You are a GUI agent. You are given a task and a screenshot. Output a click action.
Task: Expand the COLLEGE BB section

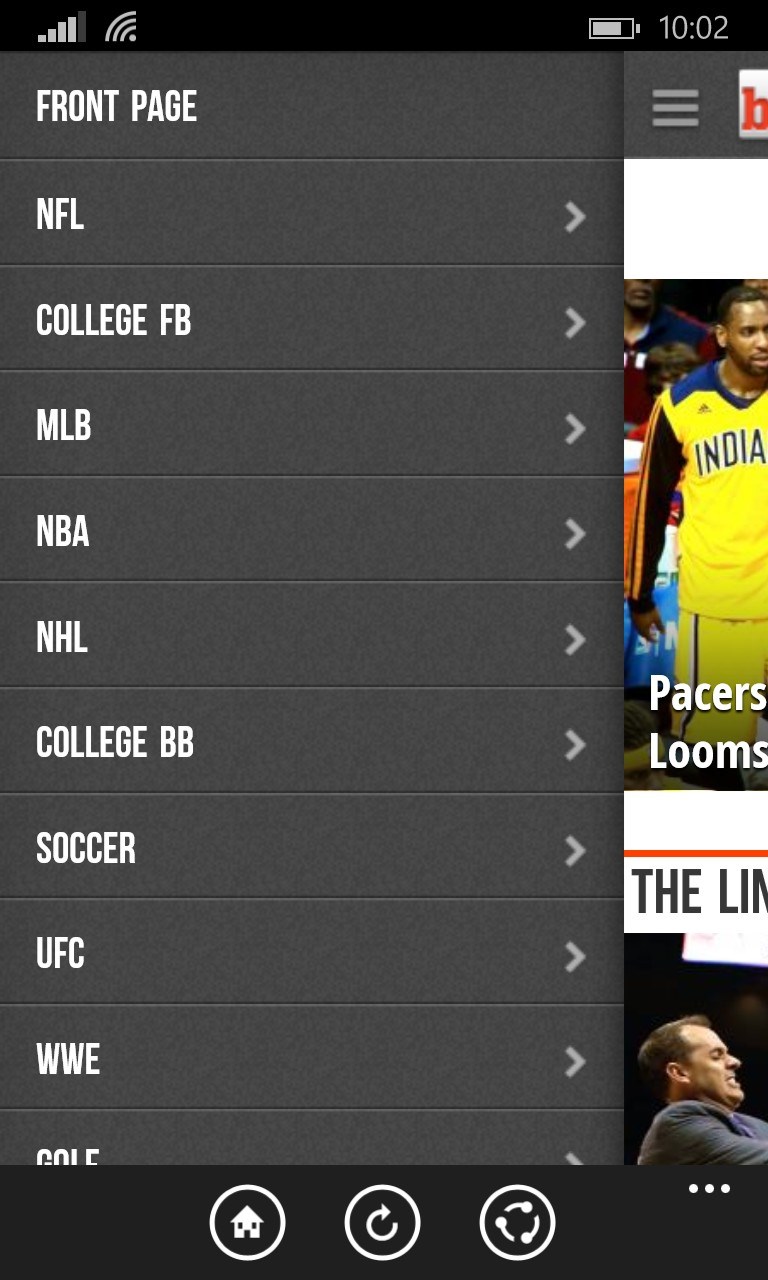(576, 745)
